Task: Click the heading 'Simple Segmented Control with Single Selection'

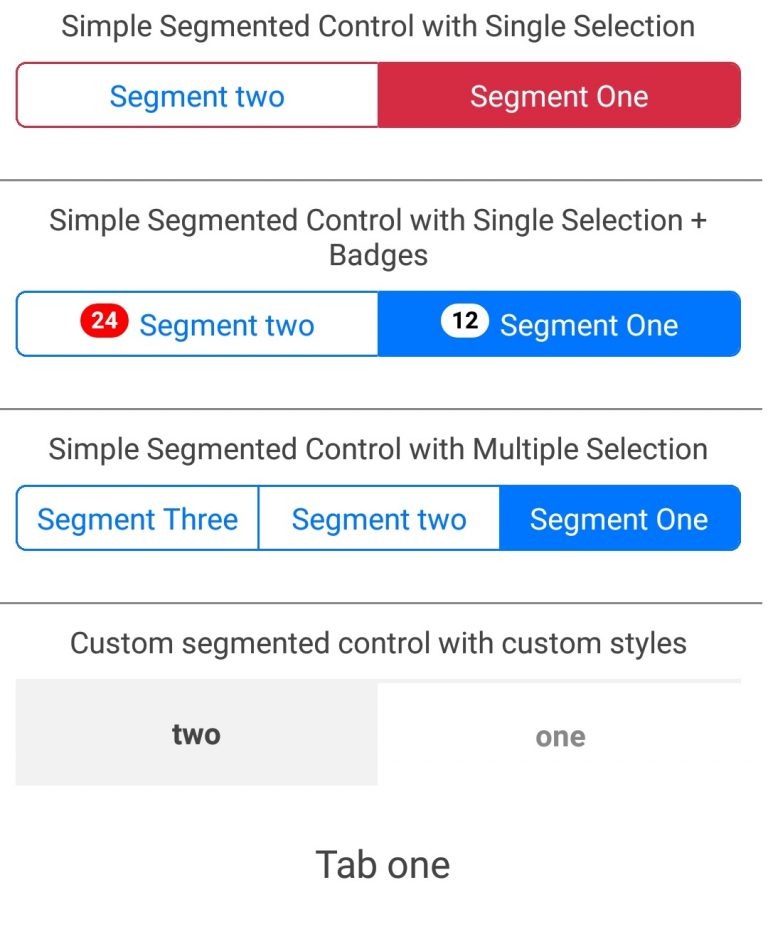Action: pos(378,26)
